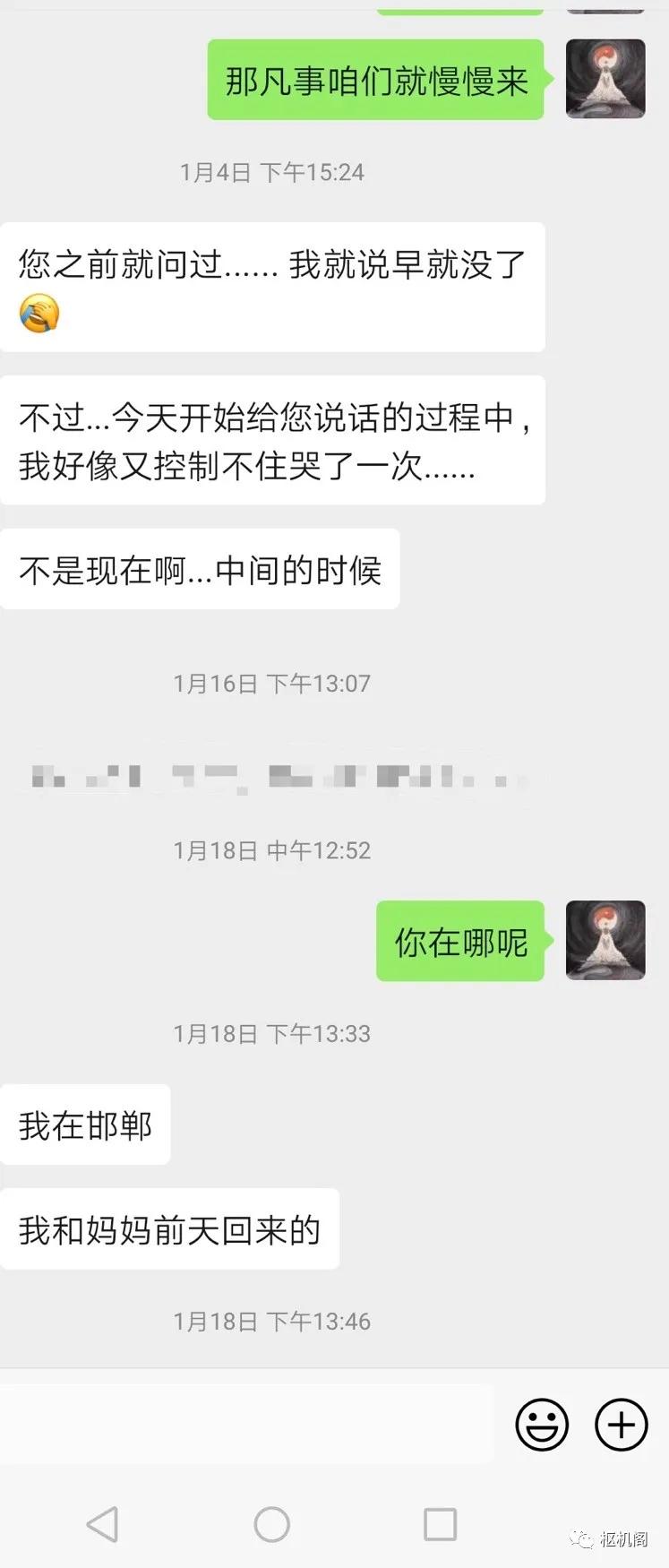Open the emoji picker
Viewport: 669px width, 1568px height.
coord(542,1424)
